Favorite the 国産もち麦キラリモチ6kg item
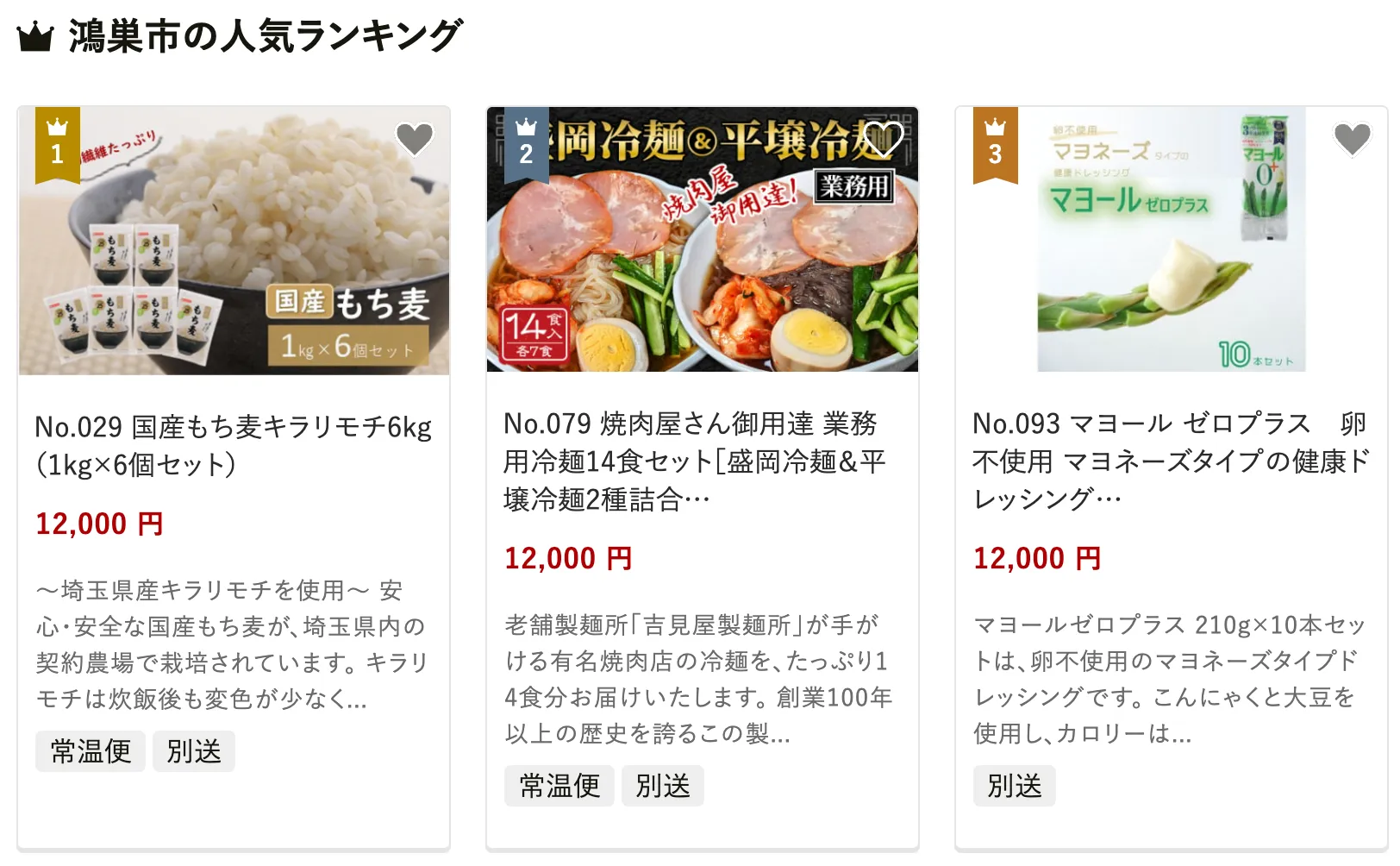 (x=414, y=139)
